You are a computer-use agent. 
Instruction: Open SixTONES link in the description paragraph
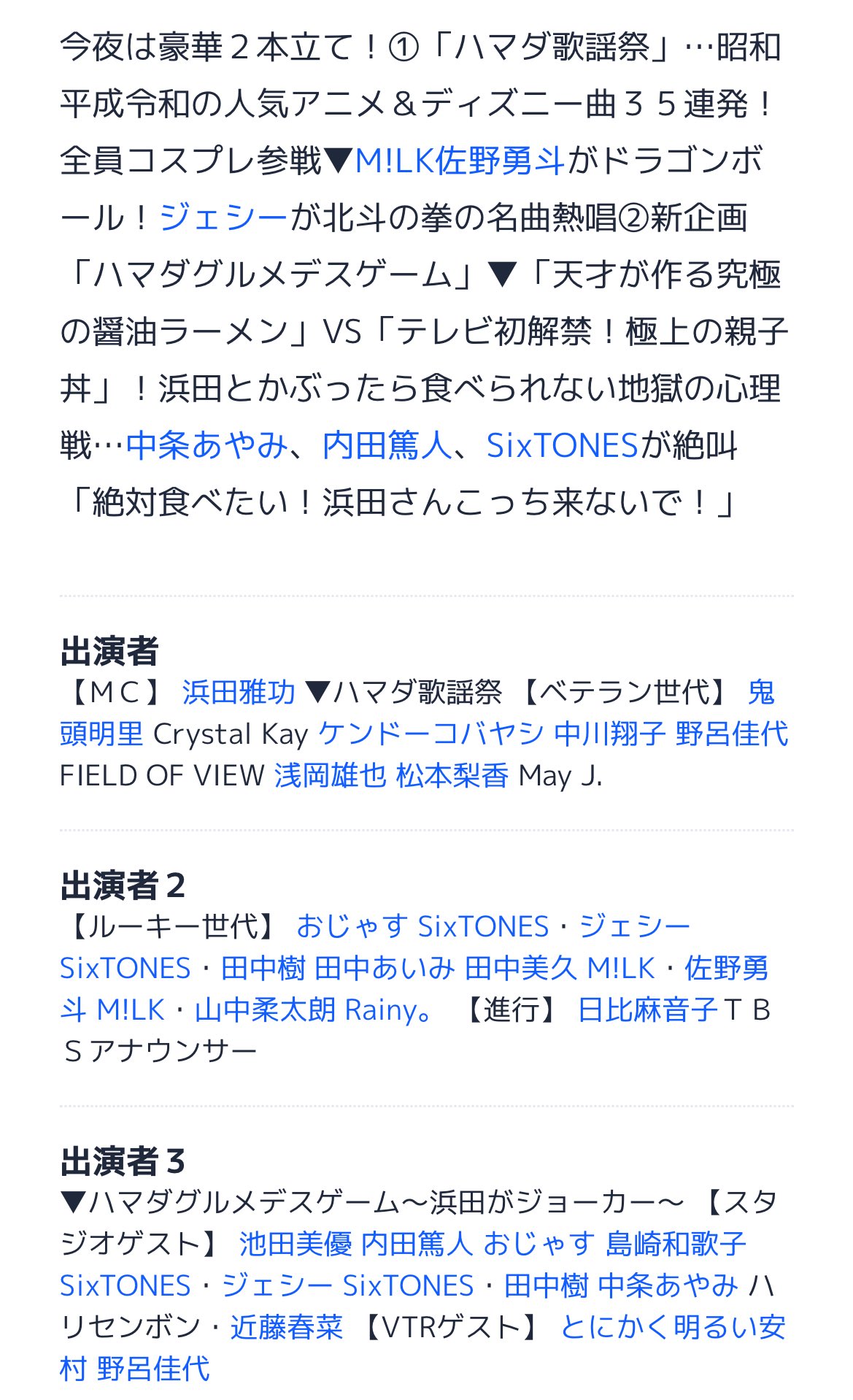click(563, 445)
